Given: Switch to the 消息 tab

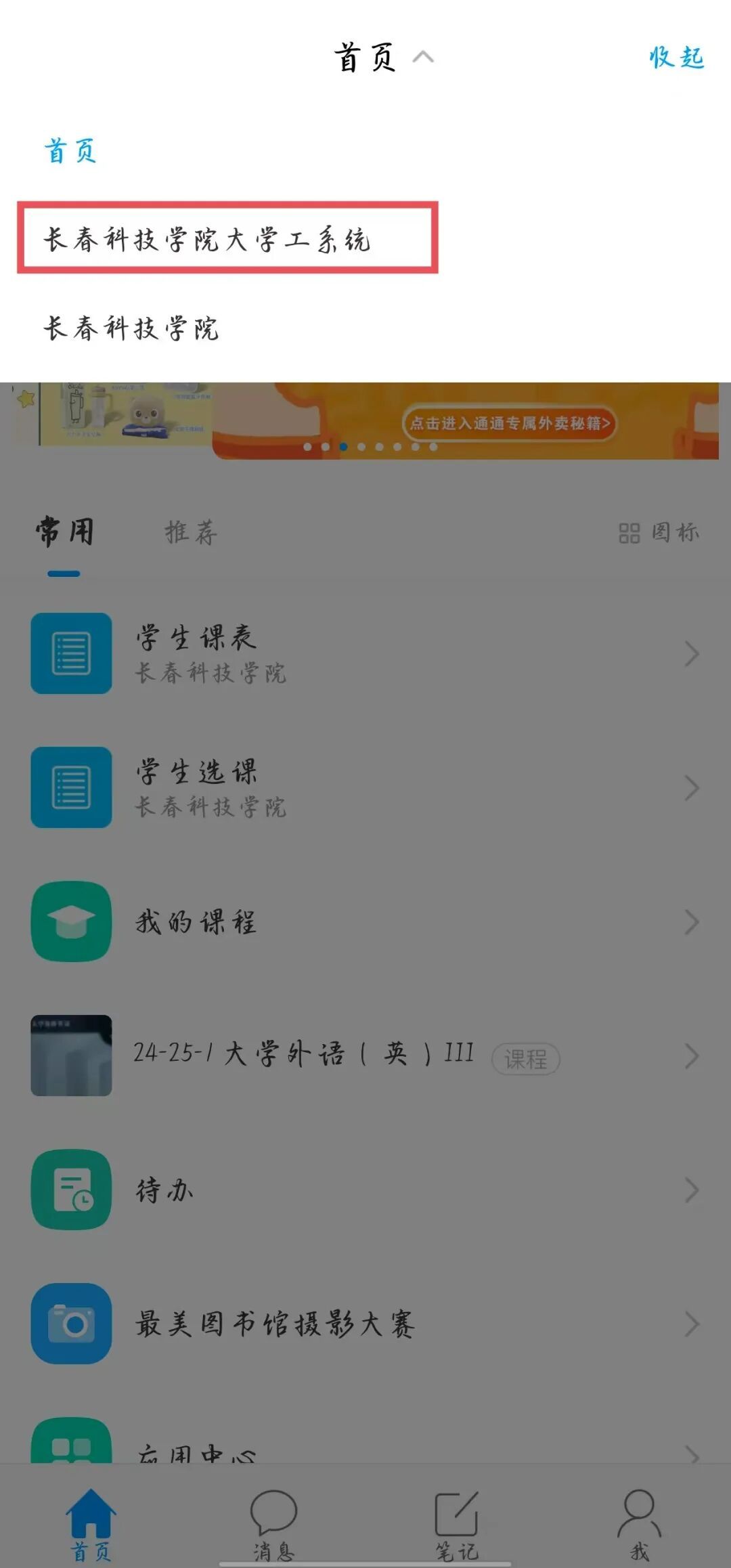Looking at the screenshot, I should [273, 1521].
